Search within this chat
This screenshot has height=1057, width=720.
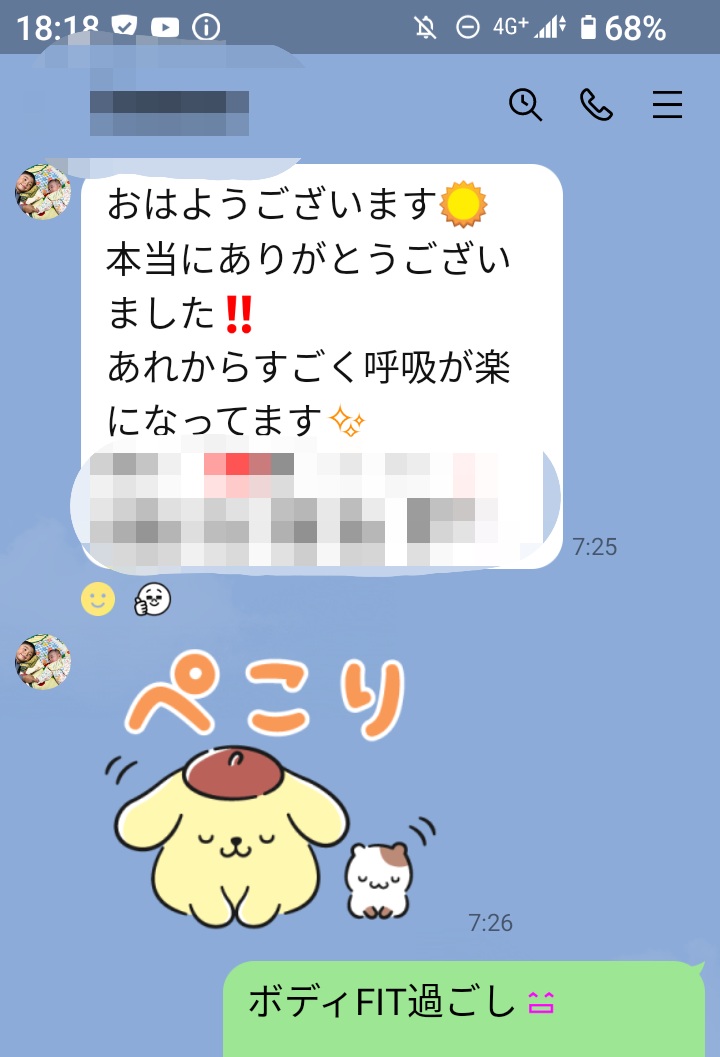click(525, 104)
